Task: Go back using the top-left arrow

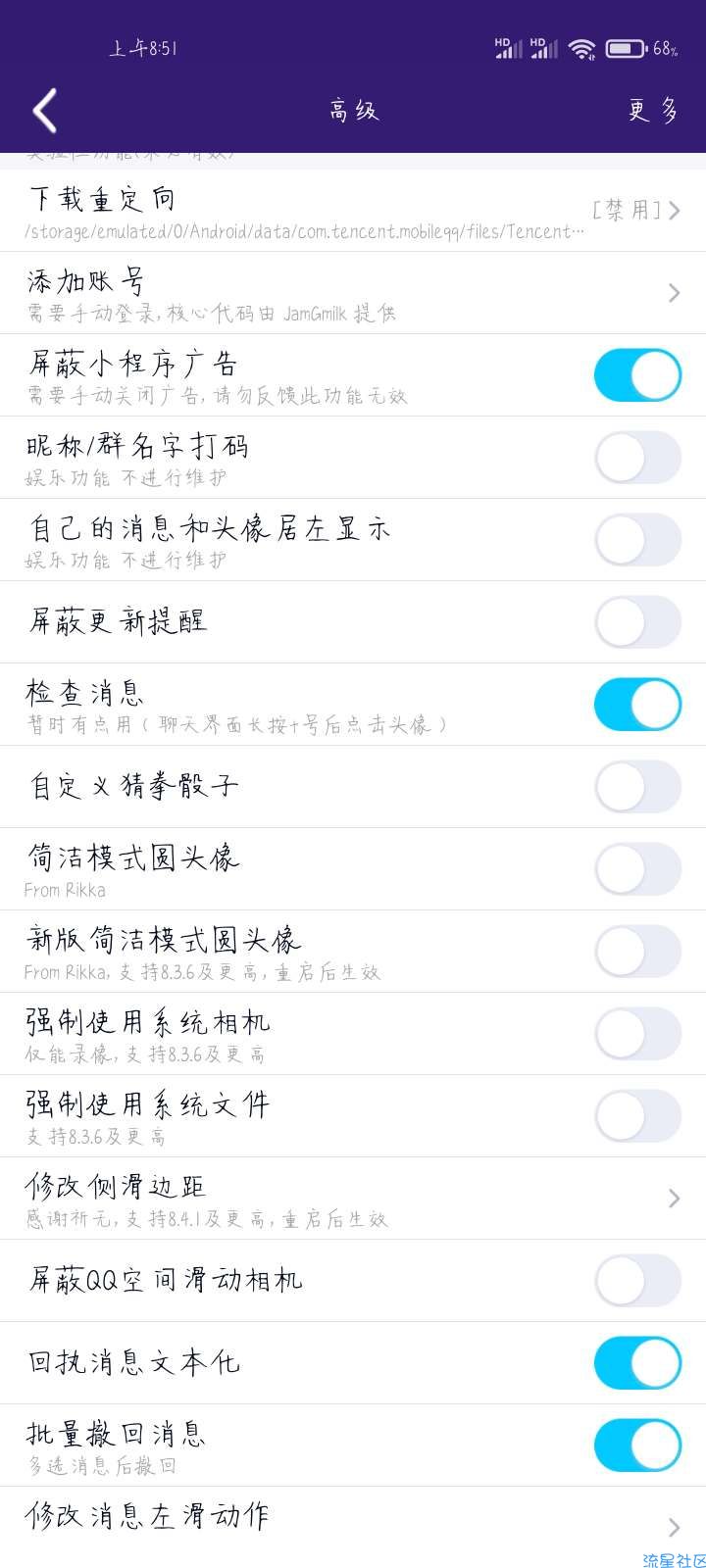Action: 45,111
